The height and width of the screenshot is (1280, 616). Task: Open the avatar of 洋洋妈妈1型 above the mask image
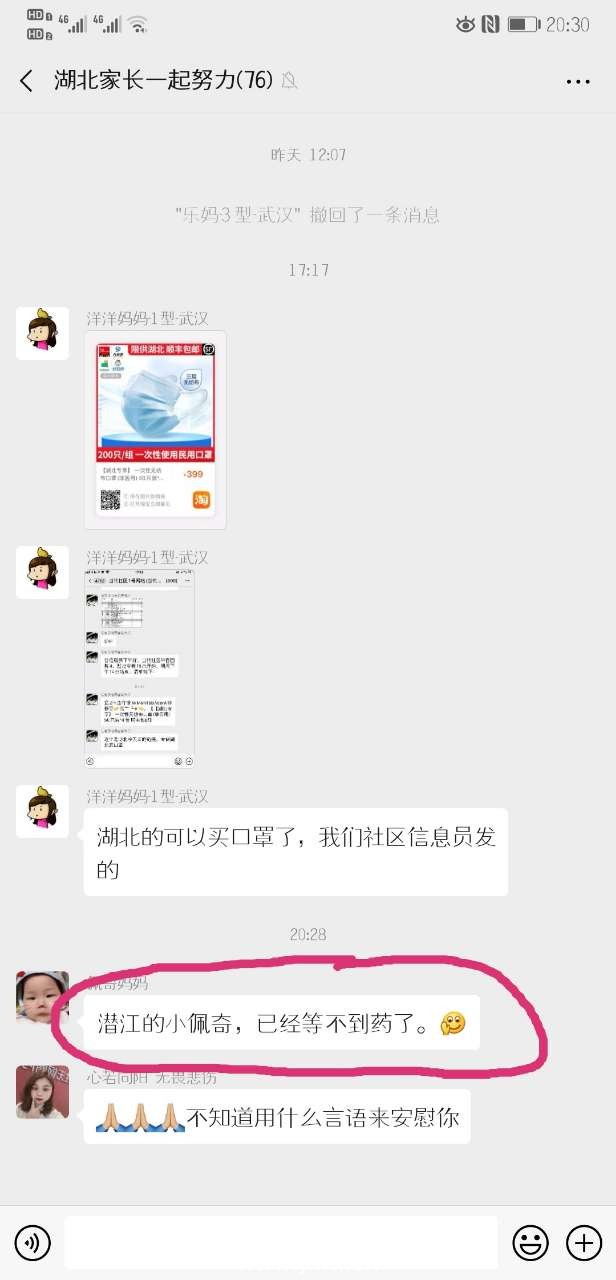click(42, 333)
